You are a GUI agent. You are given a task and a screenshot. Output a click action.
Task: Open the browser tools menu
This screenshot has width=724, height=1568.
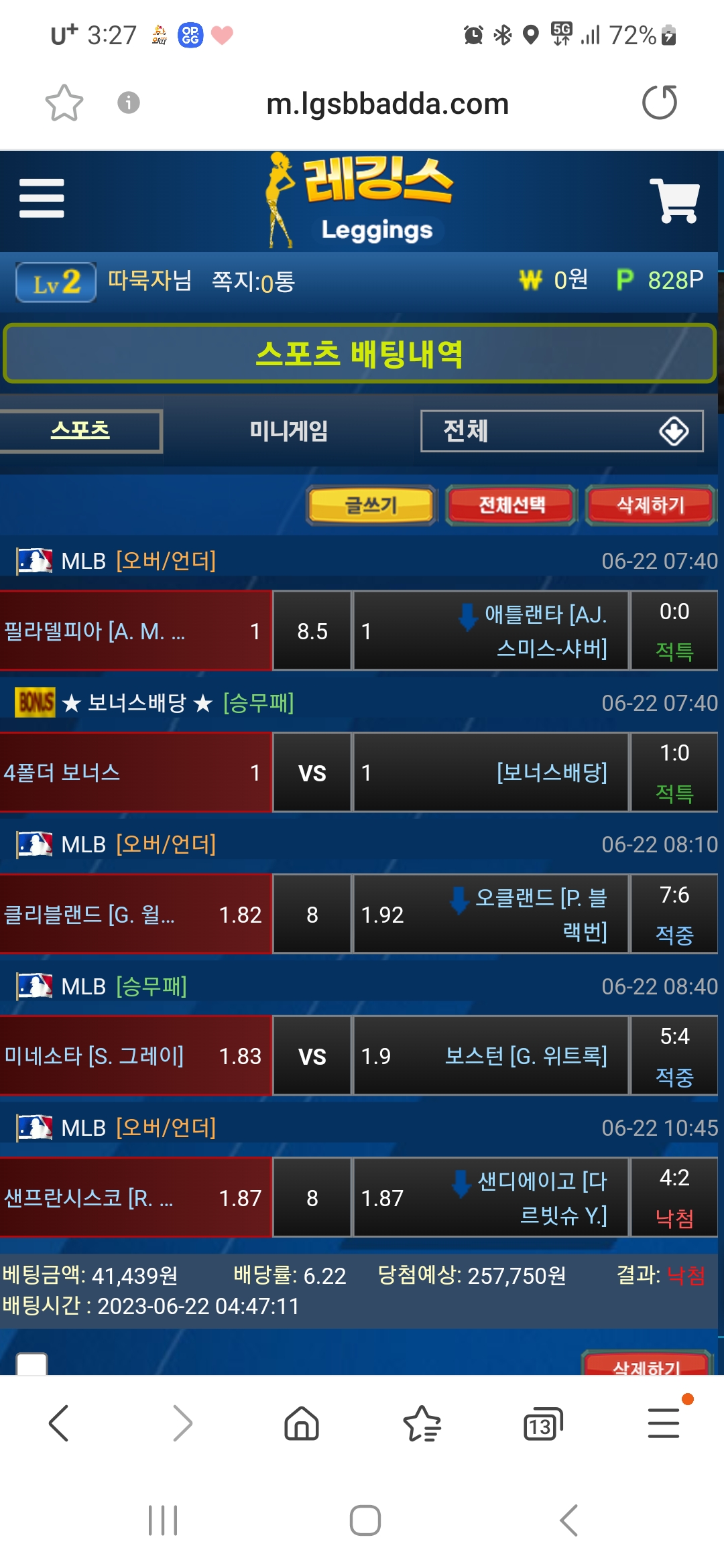pyautogui.click(x=664, y=1423)
